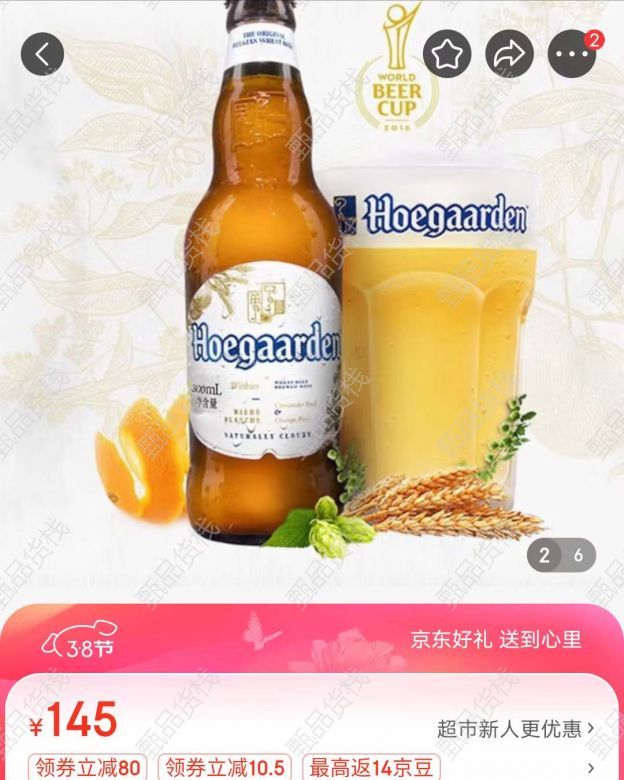Screen dimensions: 624x780
Task: Open the more options menu
Action: tap(572, 55)
